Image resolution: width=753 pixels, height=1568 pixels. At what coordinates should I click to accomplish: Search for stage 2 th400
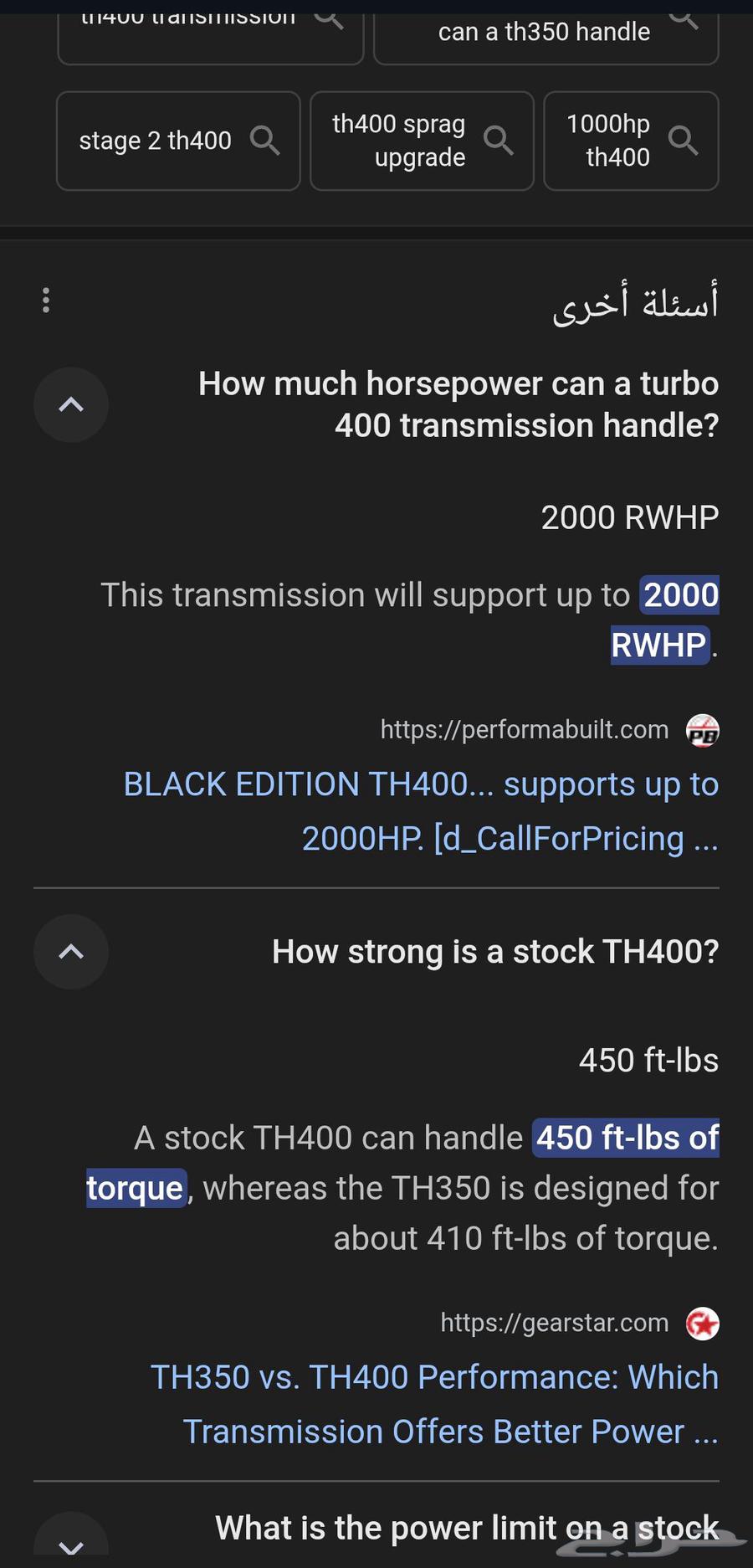[177, 141]
